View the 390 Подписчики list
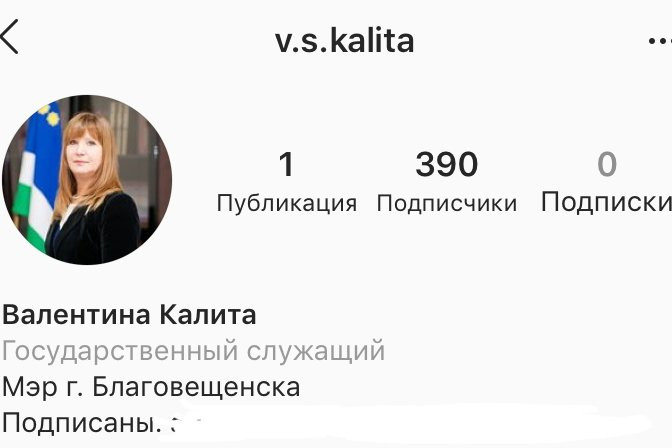 point(446,181)
